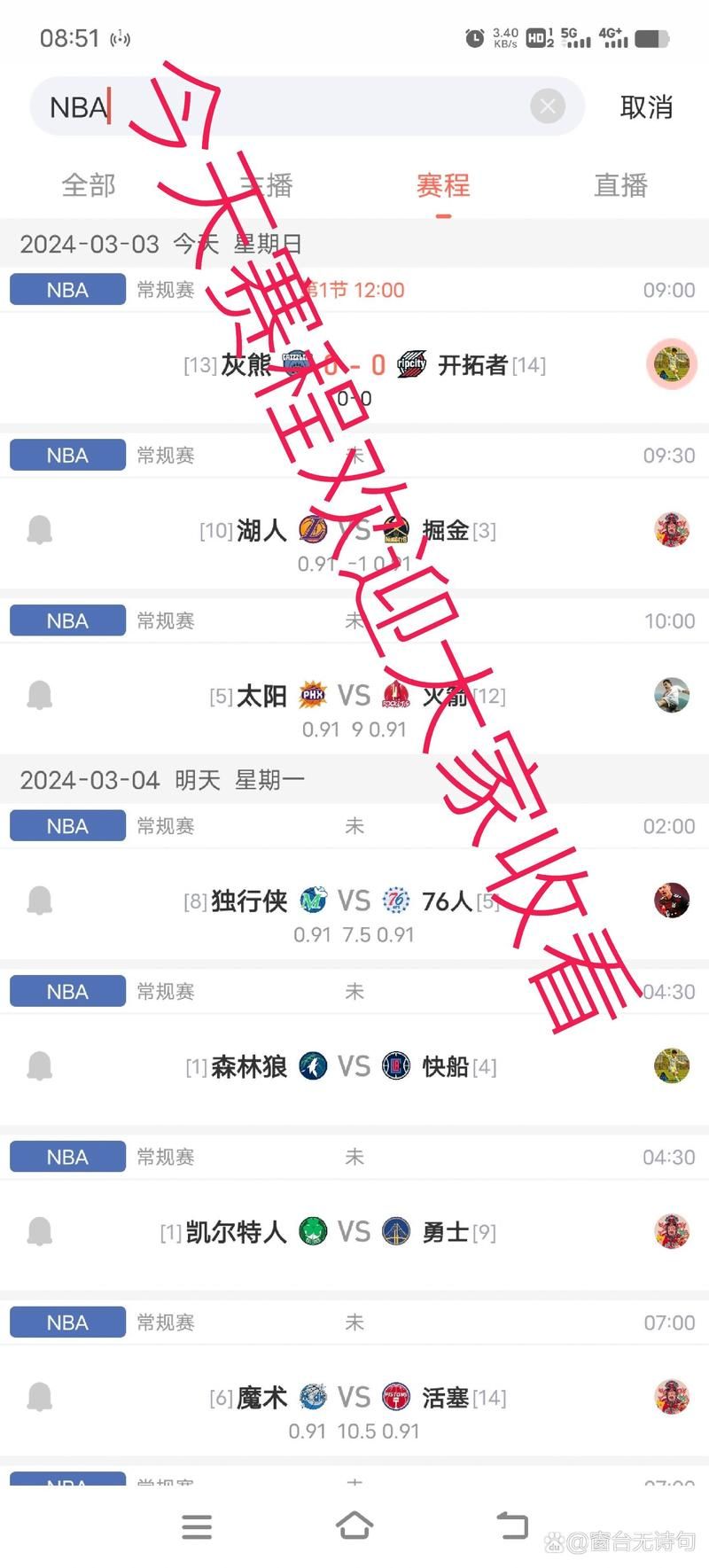
Task: Open the 直播 tab
Action: [620, 184]
